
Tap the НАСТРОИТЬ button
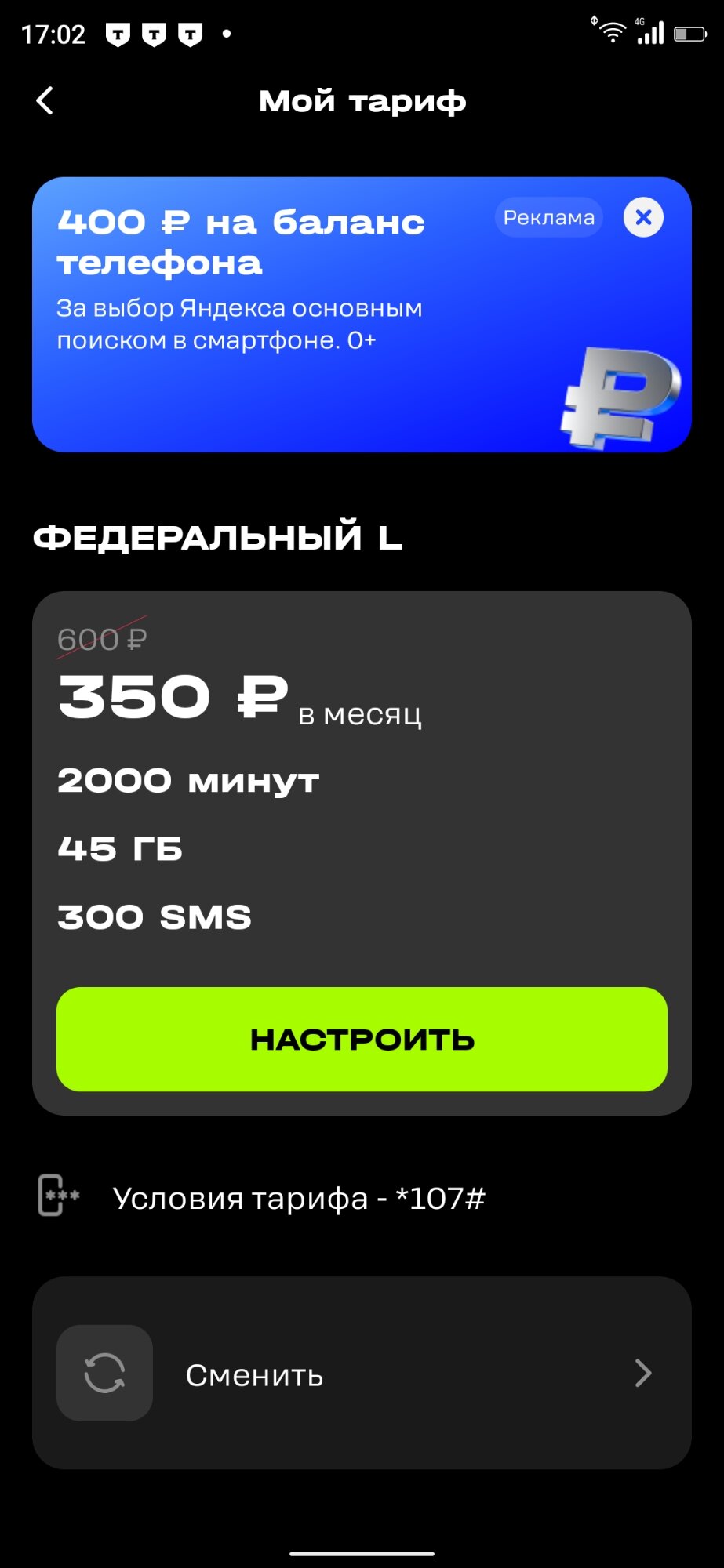tap(362, 1039)
